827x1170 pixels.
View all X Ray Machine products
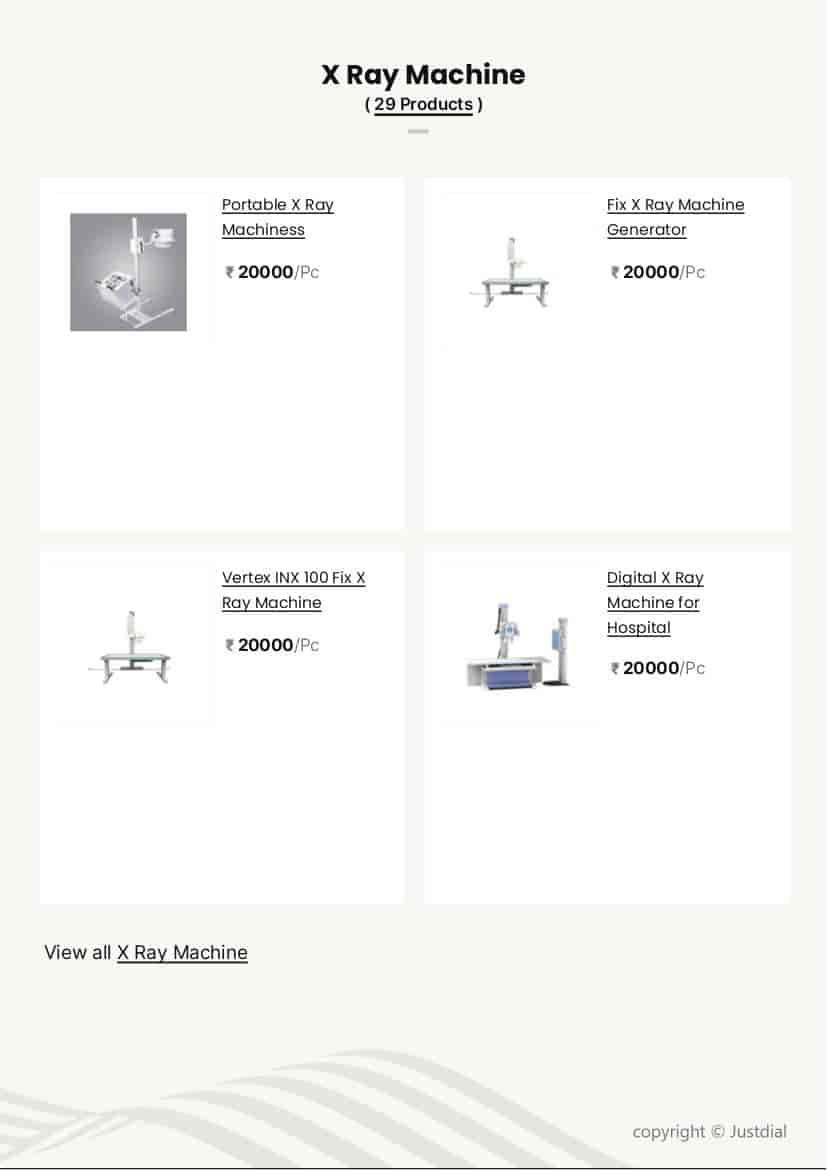click(x=182, y=952)
